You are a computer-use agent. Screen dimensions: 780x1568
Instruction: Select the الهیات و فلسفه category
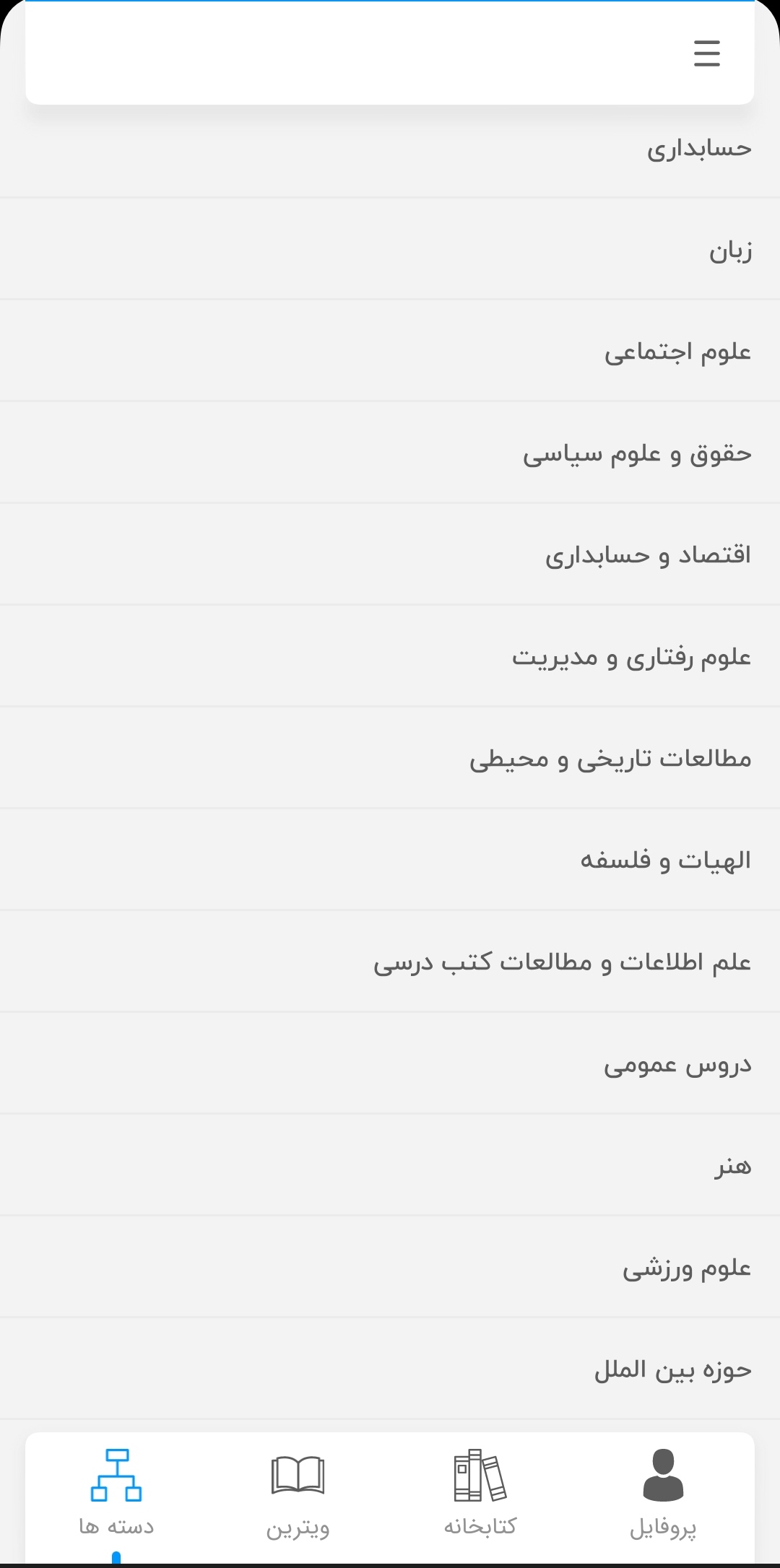390,860
